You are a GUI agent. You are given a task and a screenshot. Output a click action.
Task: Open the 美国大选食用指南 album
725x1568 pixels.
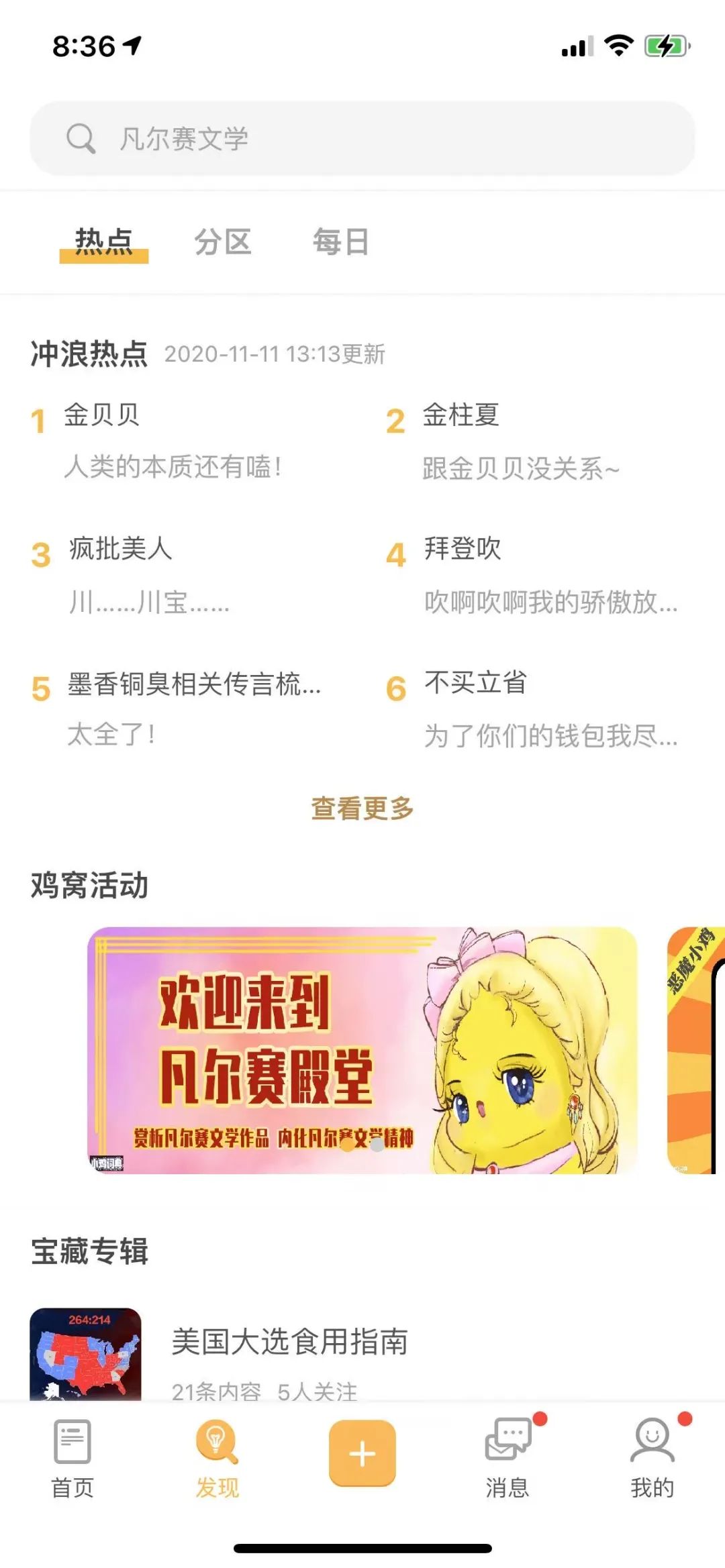click(289, 1342)
